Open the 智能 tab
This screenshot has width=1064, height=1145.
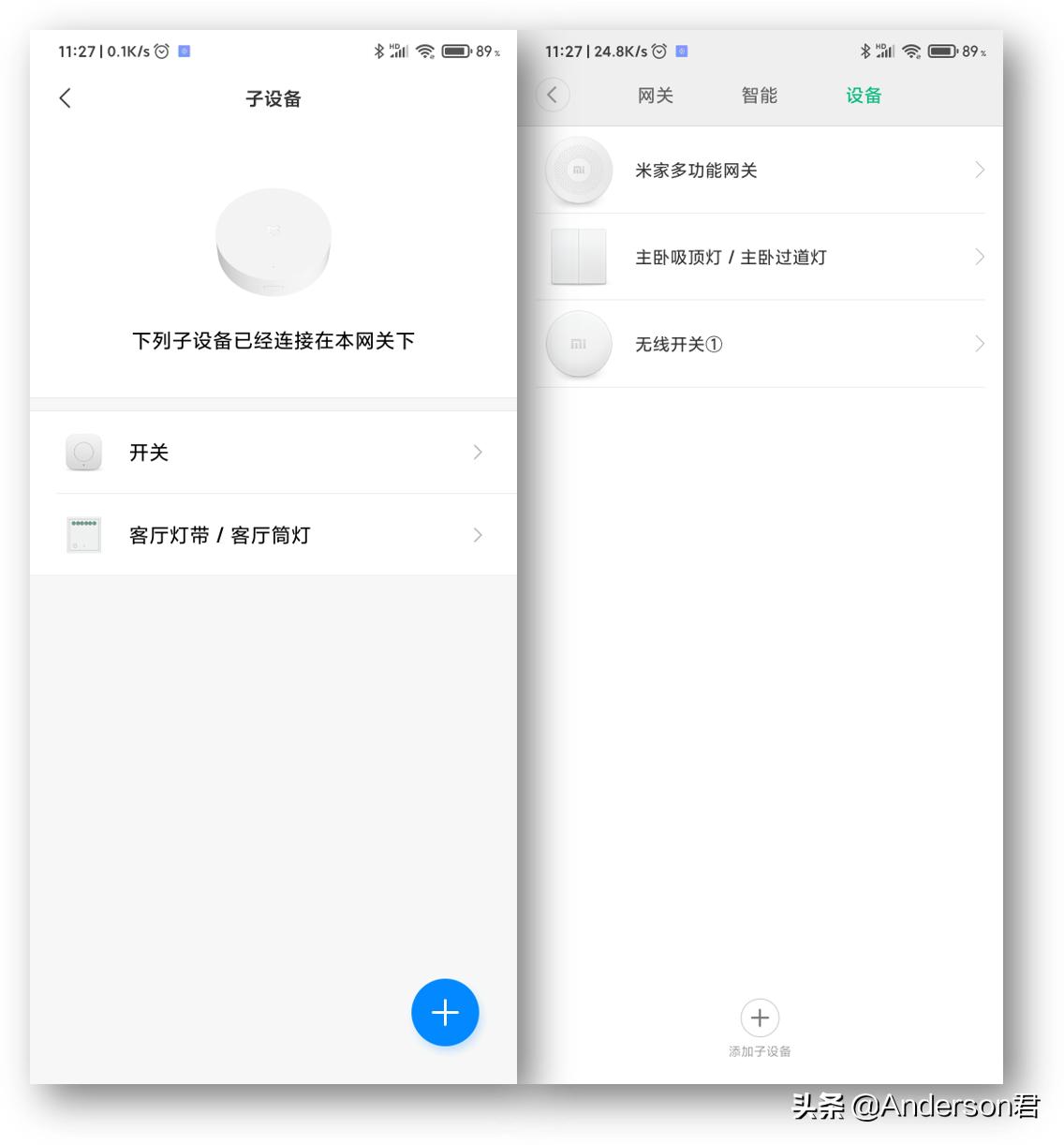758,95
